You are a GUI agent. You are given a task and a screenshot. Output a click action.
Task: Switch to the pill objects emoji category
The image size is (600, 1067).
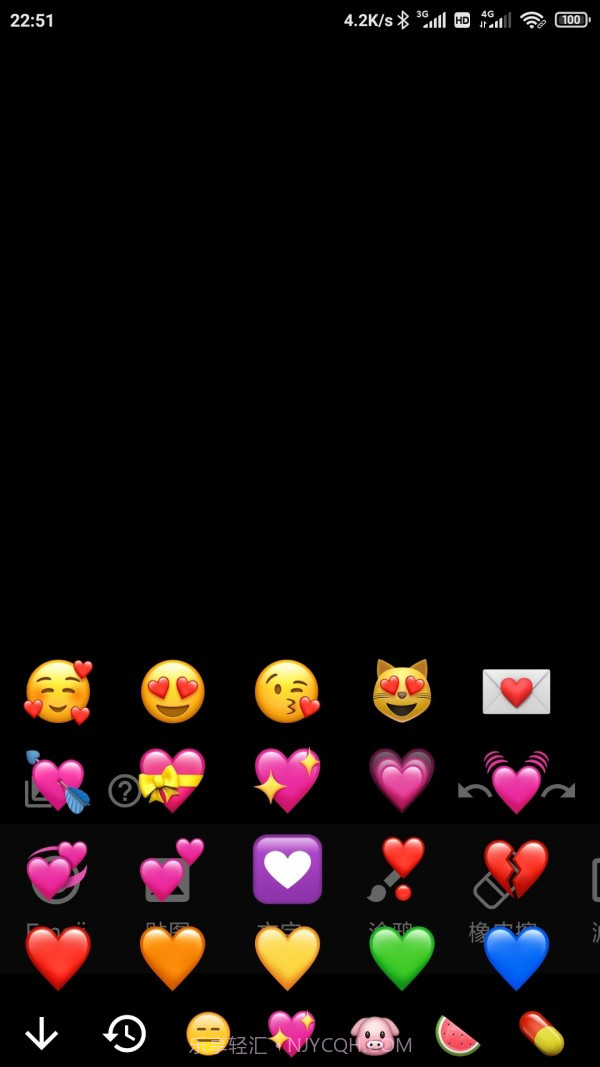pyautogui.click(x=541, y=1033)
